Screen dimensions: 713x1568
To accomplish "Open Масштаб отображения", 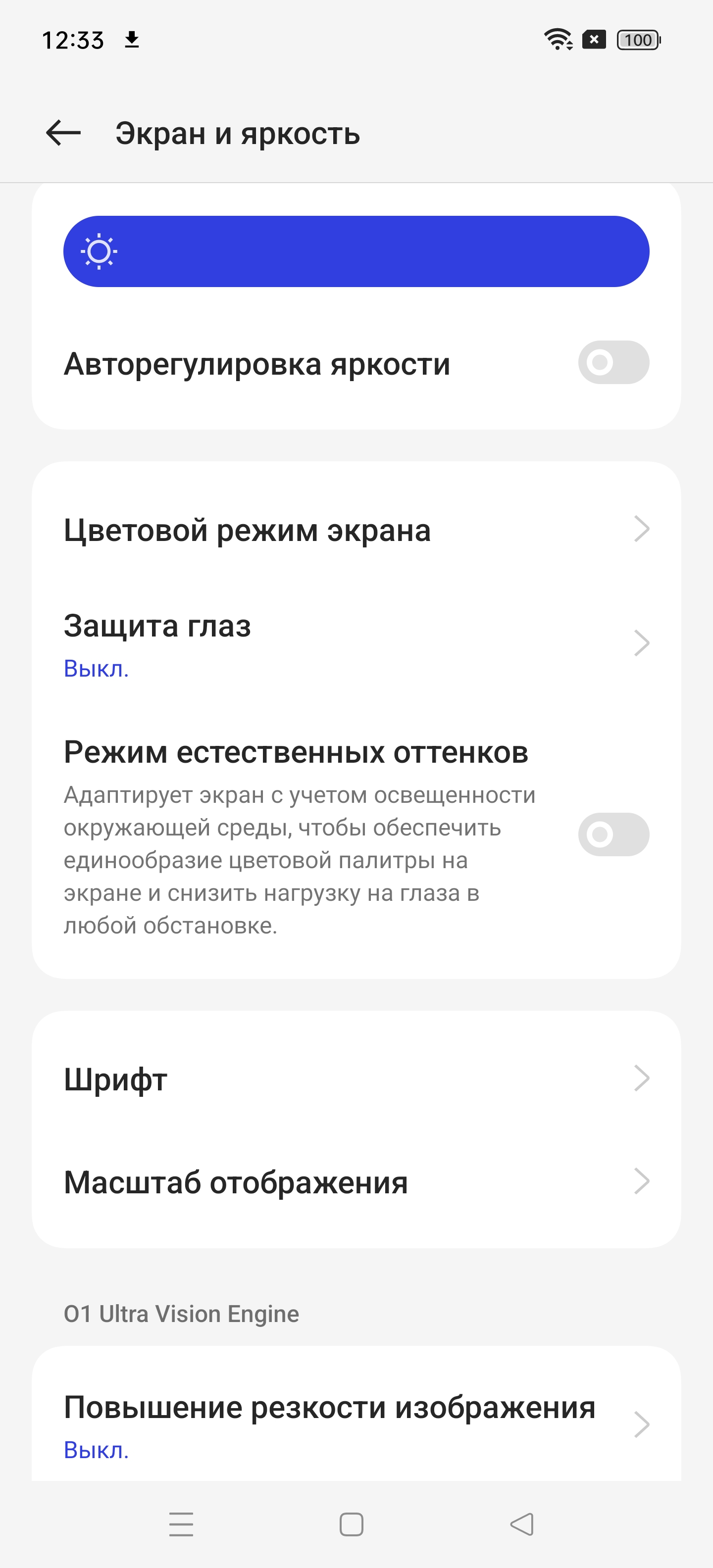I will 356,1182.
